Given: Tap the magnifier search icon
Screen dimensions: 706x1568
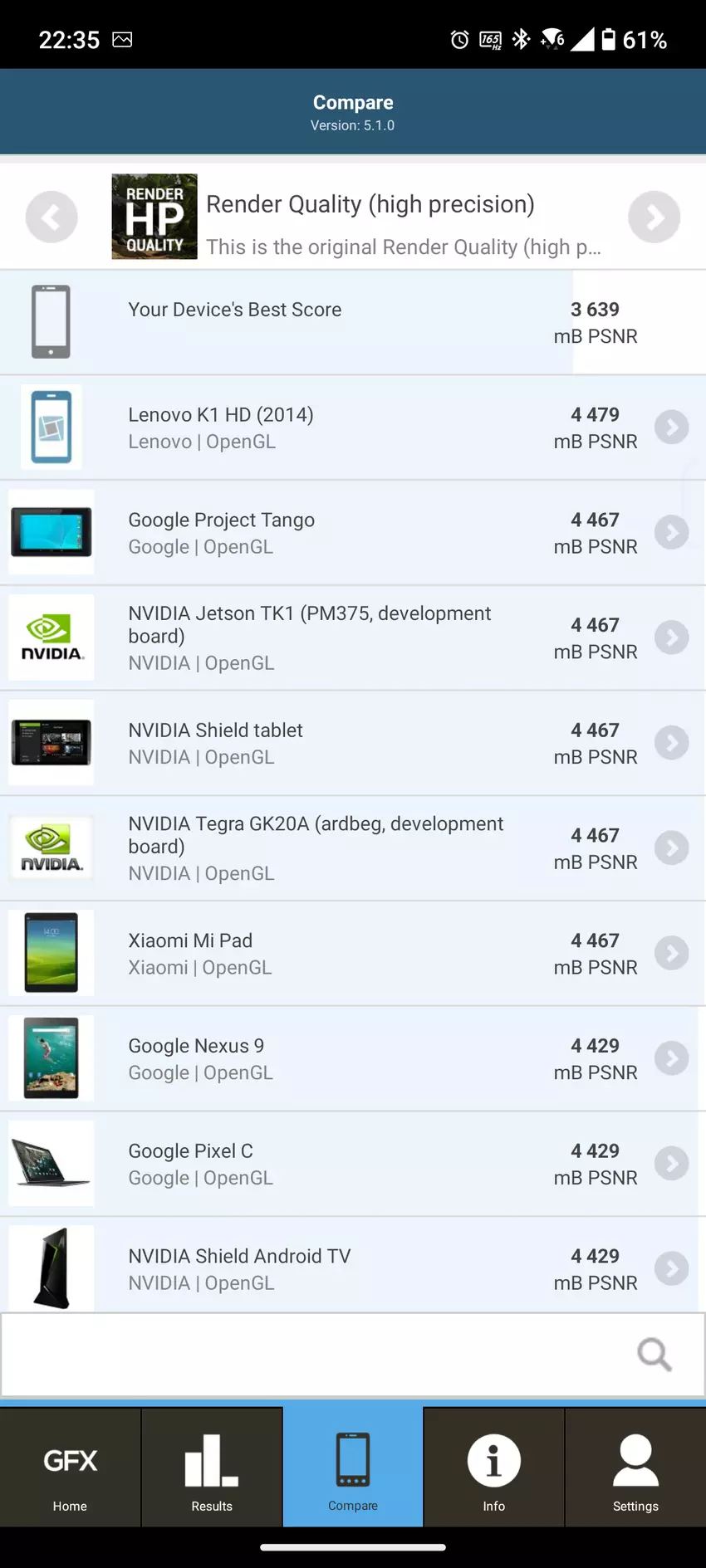Looking at the screenshot, I should pyautogui.click(x=654, y=1355).
